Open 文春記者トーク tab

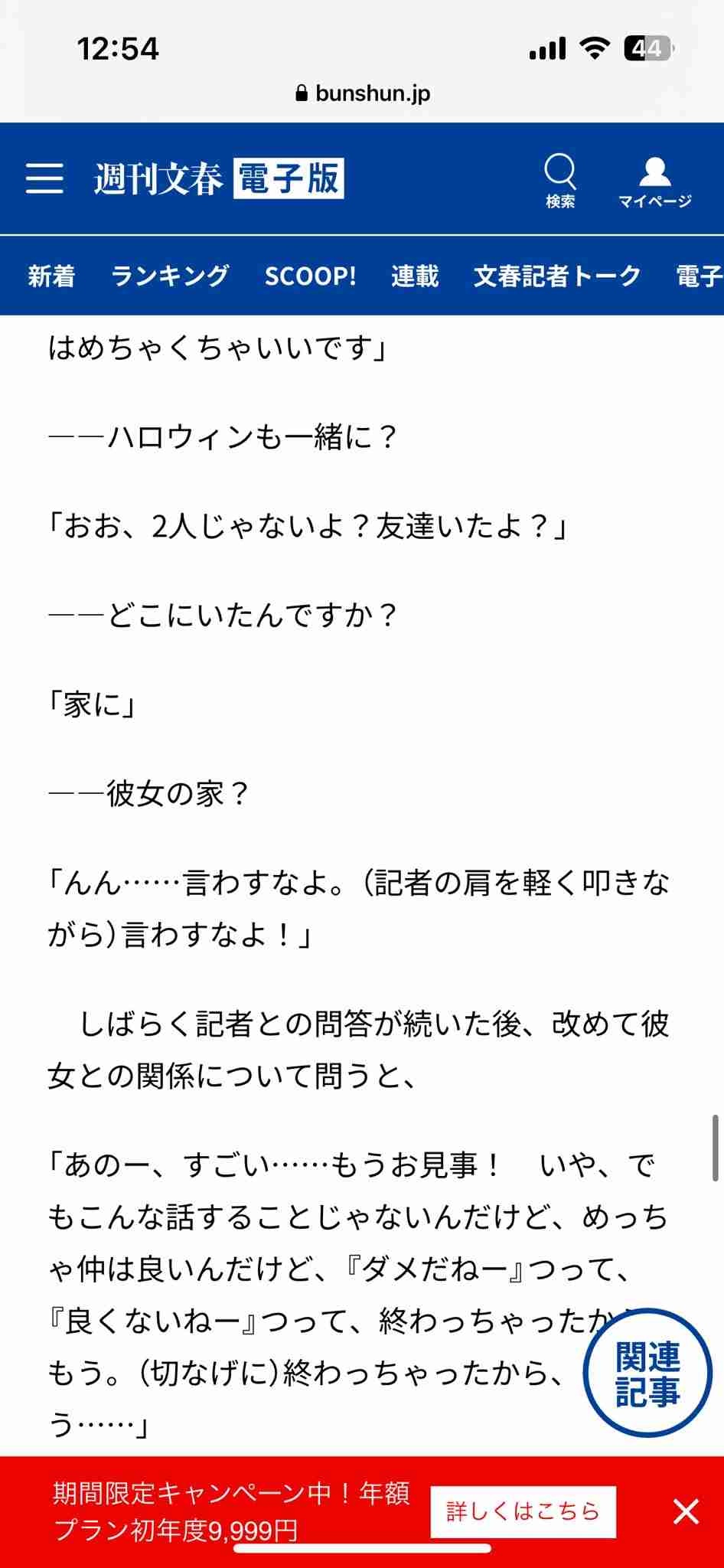[557, 276]
